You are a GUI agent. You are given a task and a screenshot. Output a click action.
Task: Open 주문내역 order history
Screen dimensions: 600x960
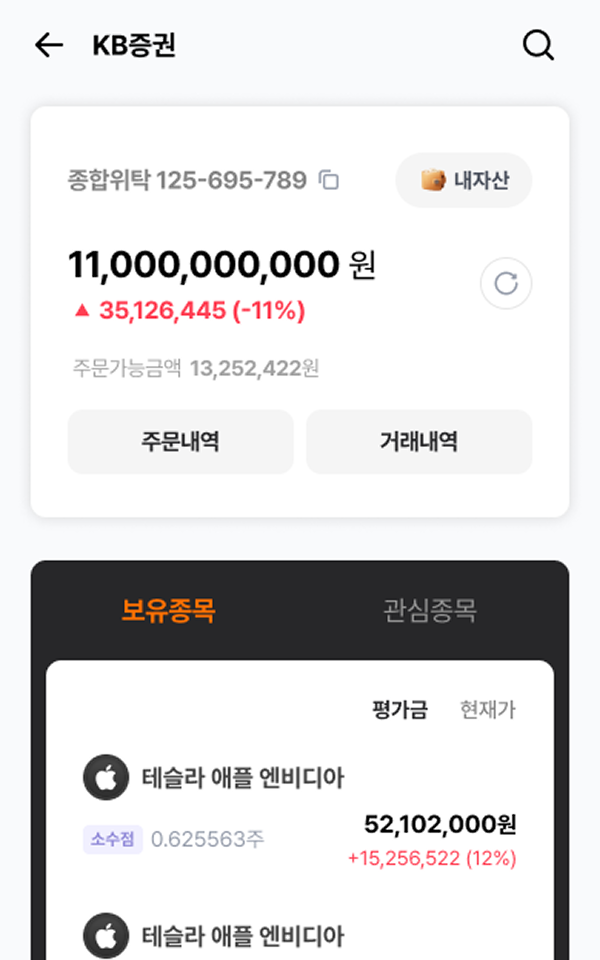pyautogui.click(x=180, y=441)
